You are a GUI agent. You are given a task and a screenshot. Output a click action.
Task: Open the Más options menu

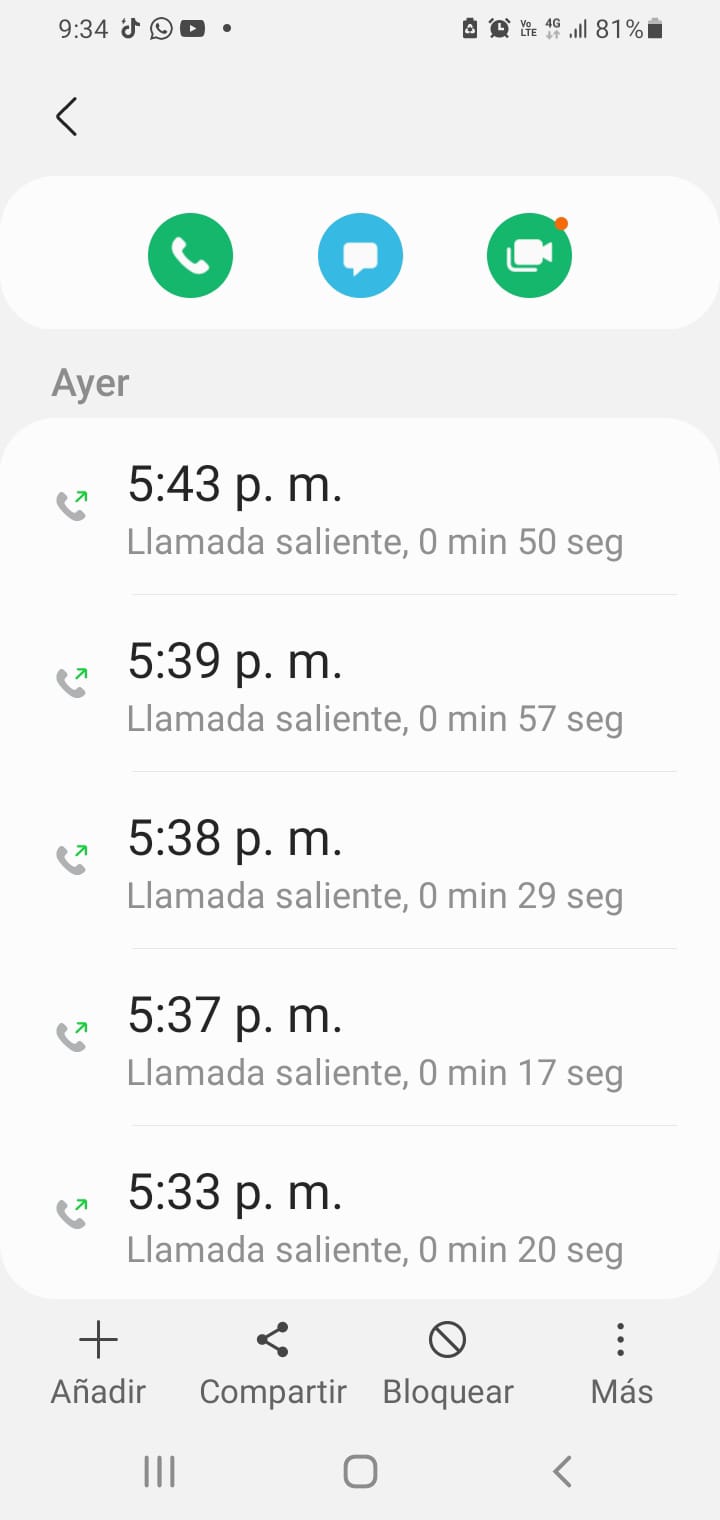click(621, 1362)
